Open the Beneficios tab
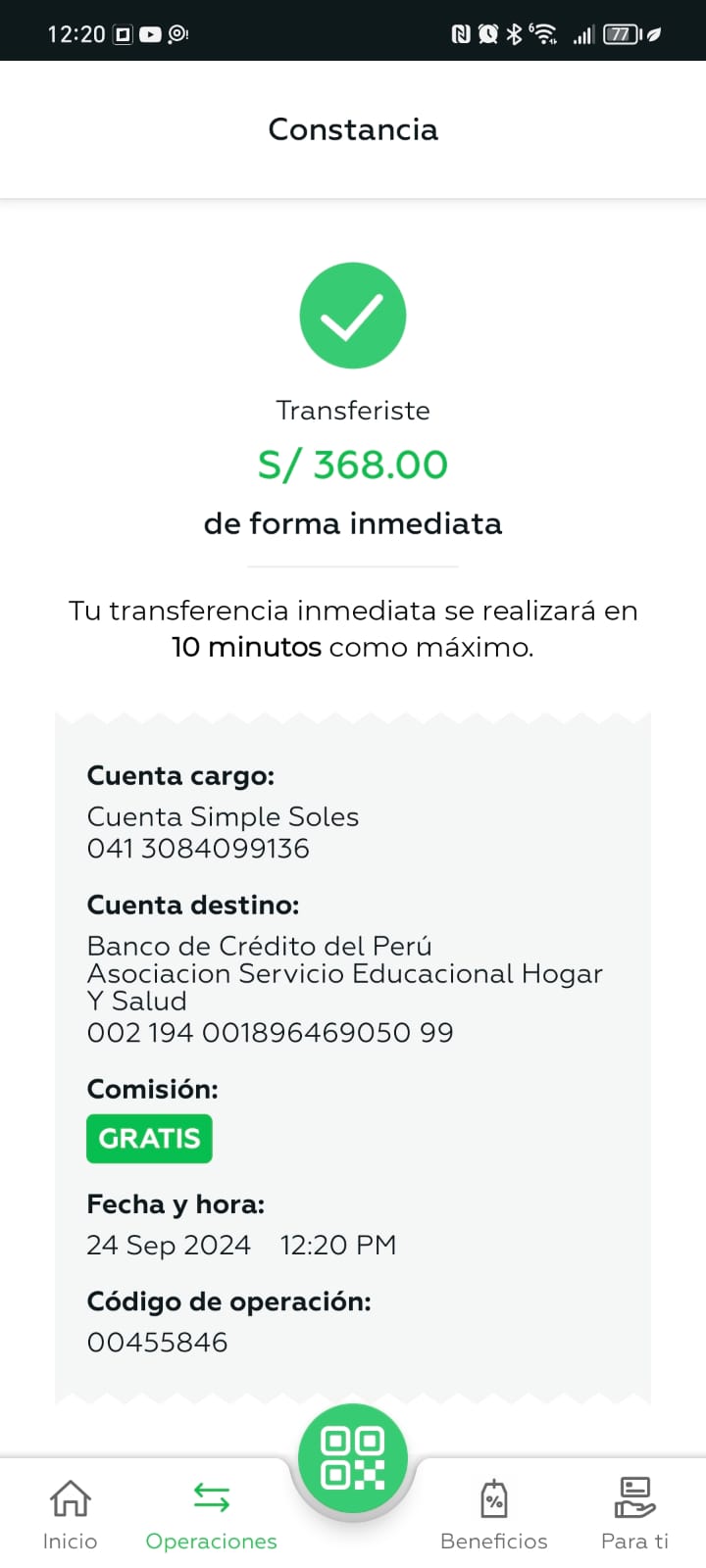706x1568 pixels. (494, 1513)
